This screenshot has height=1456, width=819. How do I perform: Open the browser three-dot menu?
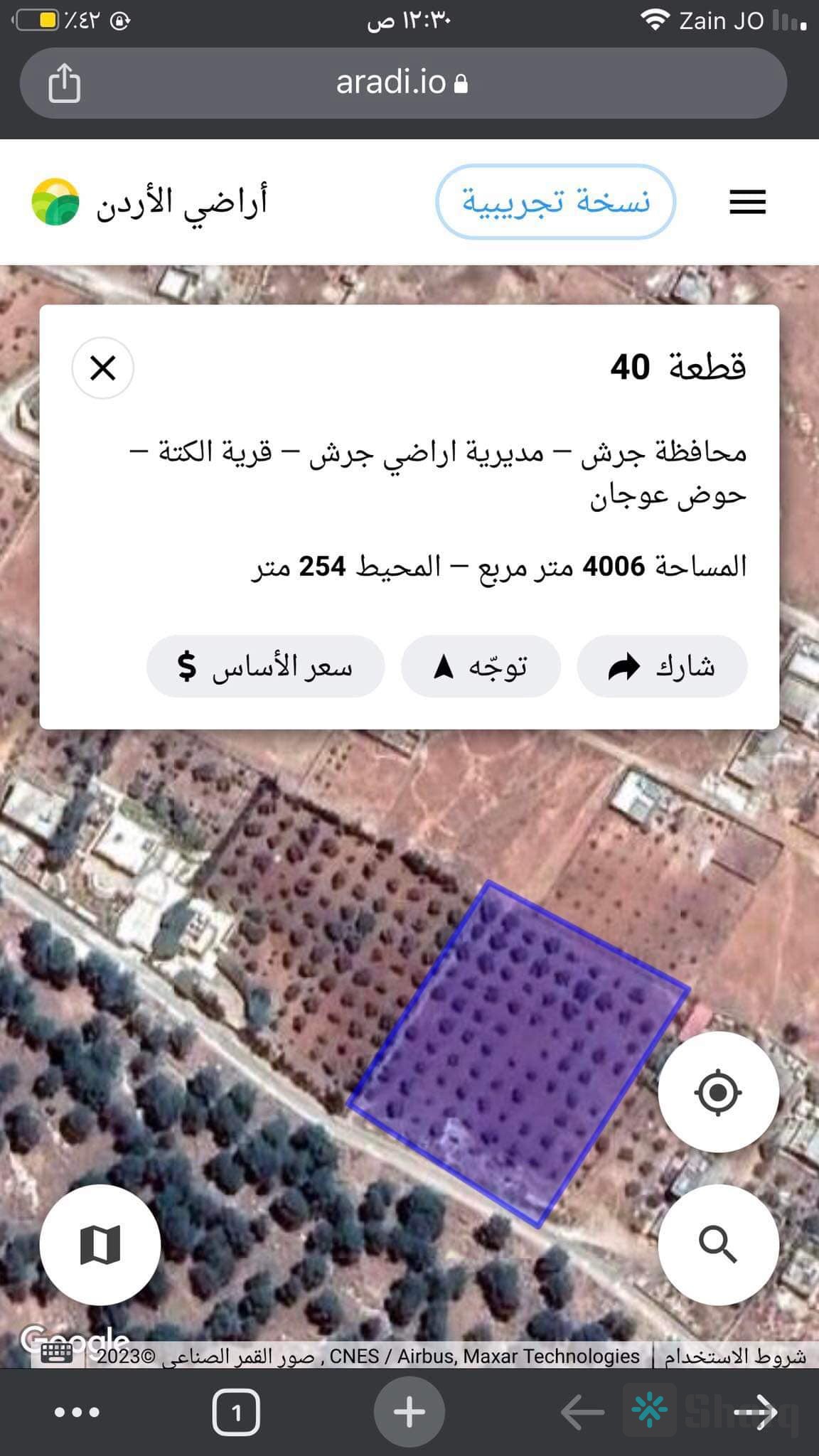click(x=77, y=1412)
